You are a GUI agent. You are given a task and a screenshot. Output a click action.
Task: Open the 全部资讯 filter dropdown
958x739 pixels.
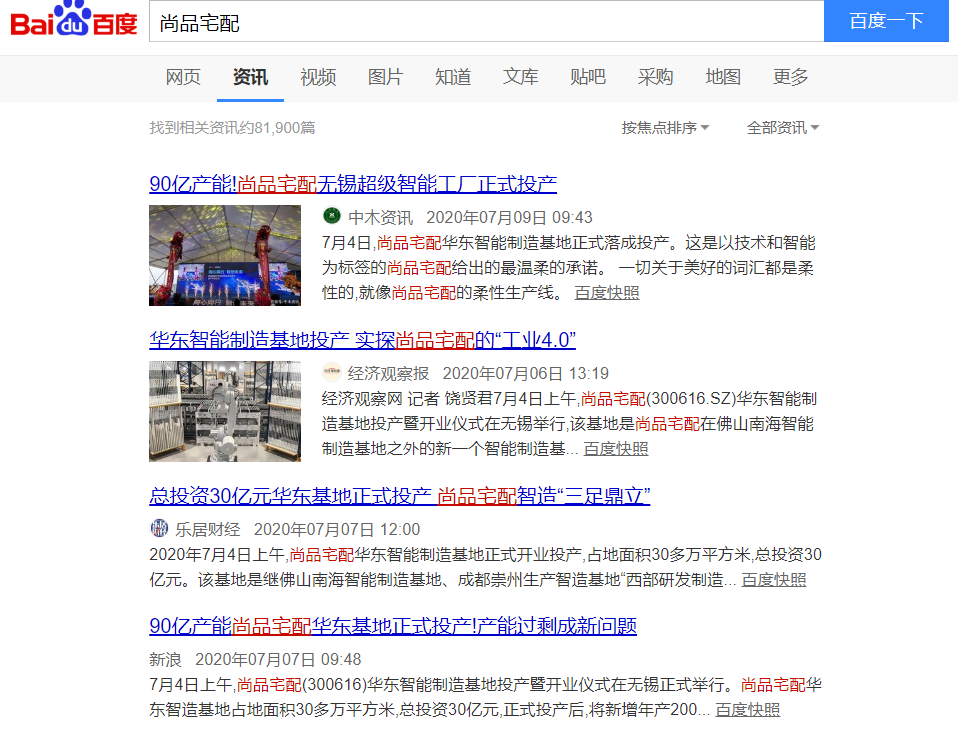[x=783, y=128]
